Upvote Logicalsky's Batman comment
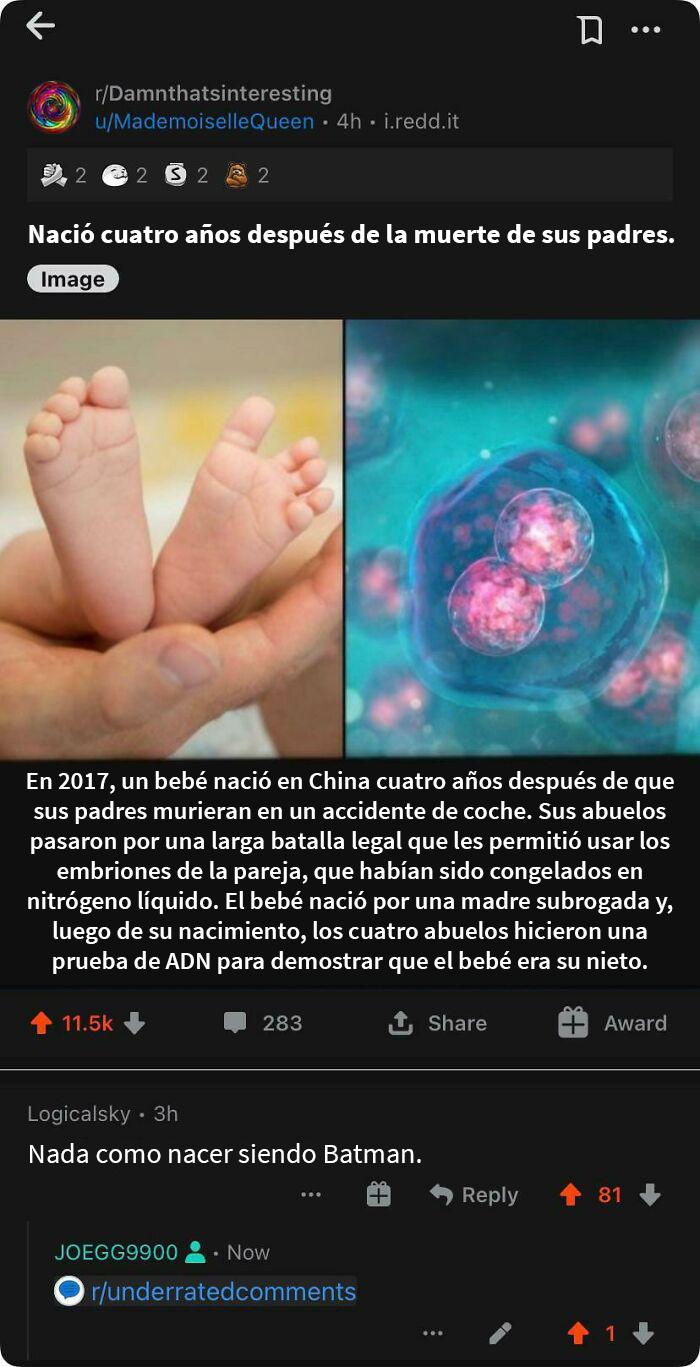Screen dimensions: 700x1367 click(571, 1195)
